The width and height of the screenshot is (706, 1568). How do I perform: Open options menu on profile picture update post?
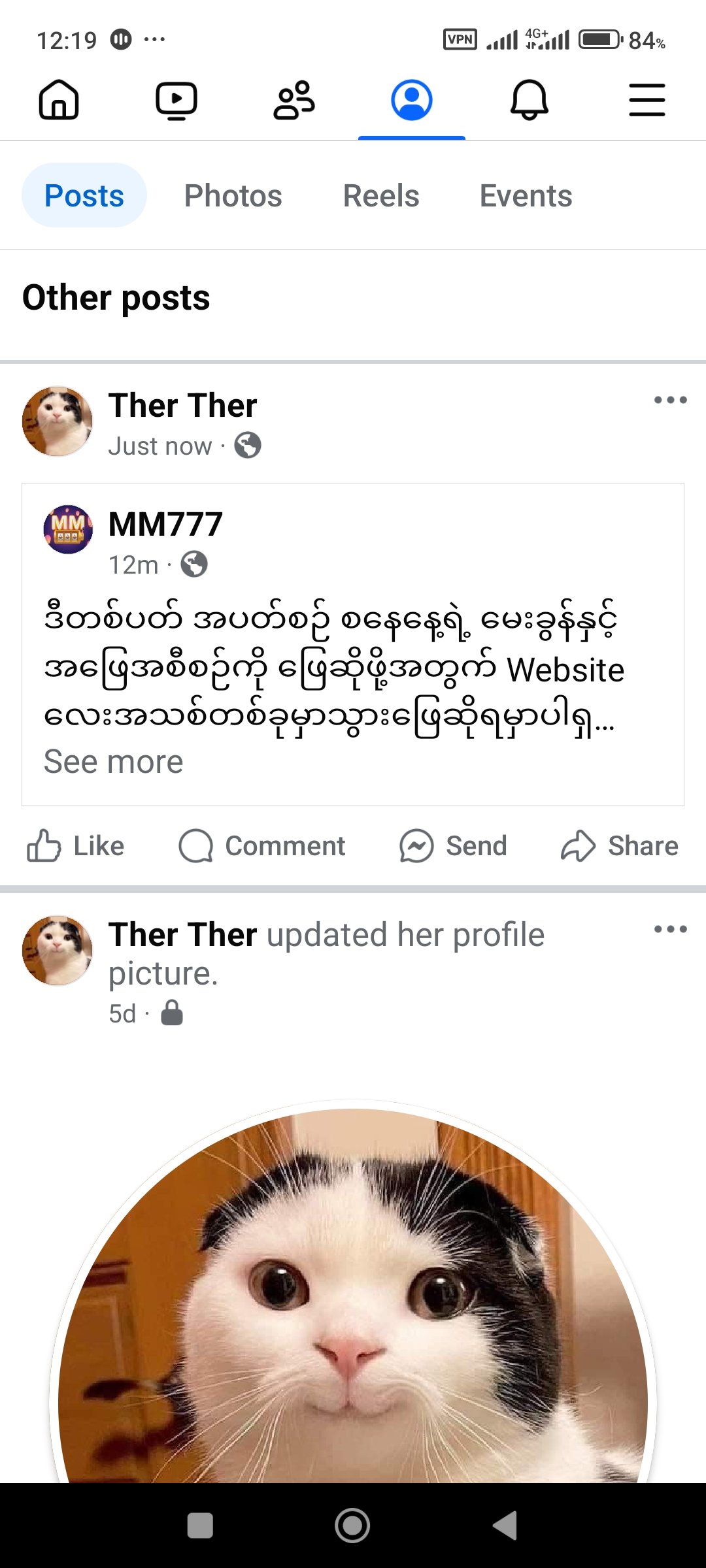pos(670,929)
